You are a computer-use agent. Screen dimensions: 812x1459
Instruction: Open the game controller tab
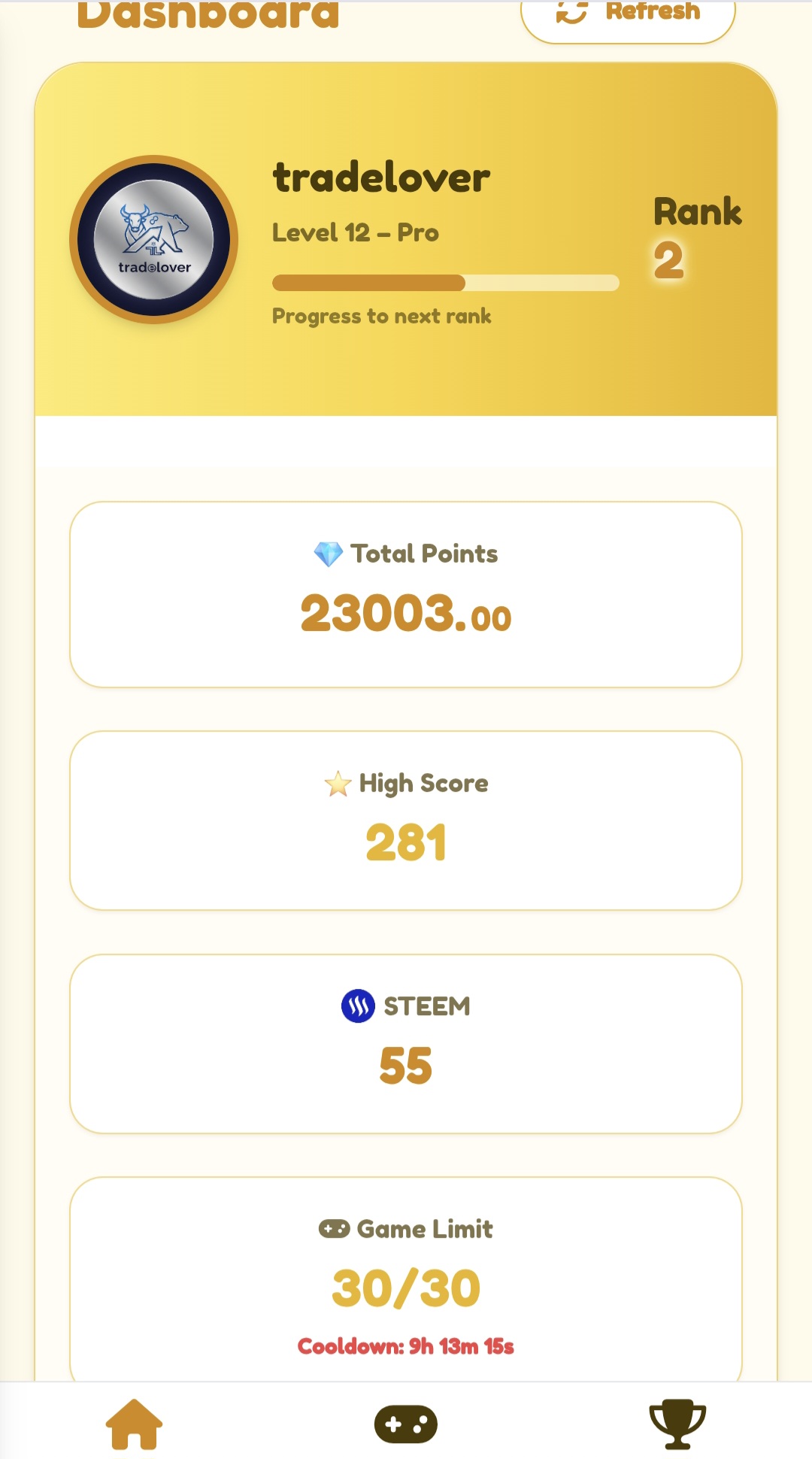[x=406, y=1424]
